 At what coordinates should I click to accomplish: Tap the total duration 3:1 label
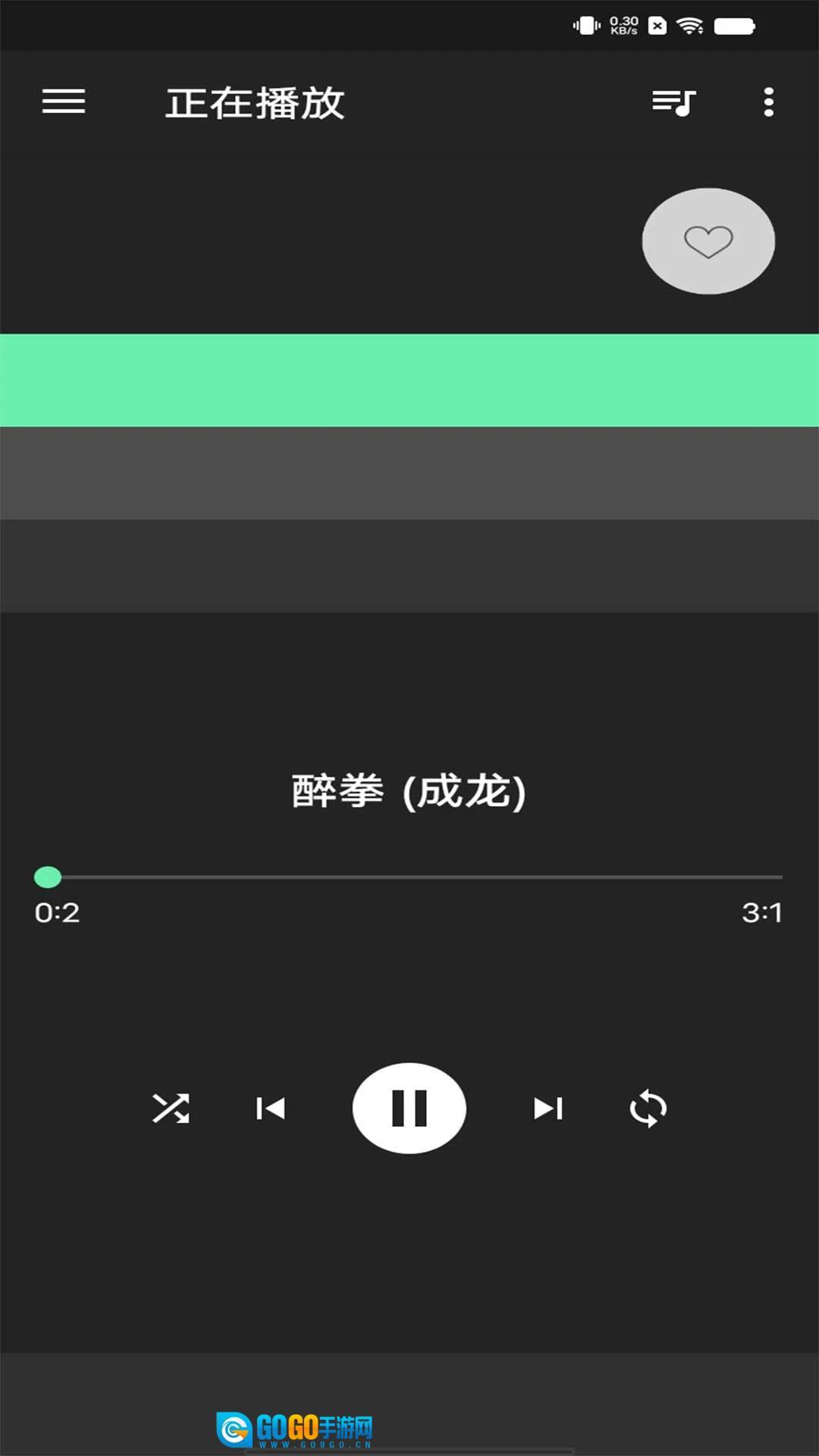762,913
